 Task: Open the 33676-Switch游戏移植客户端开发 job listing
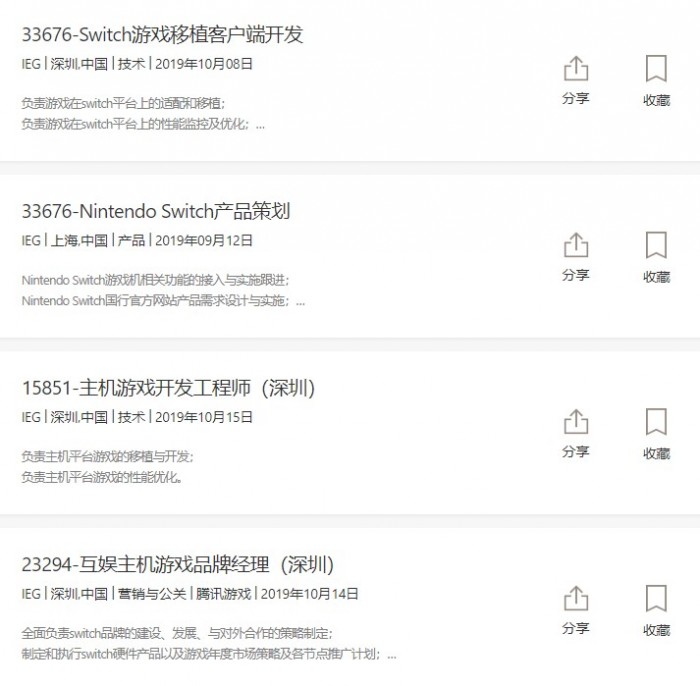point(162,35)
